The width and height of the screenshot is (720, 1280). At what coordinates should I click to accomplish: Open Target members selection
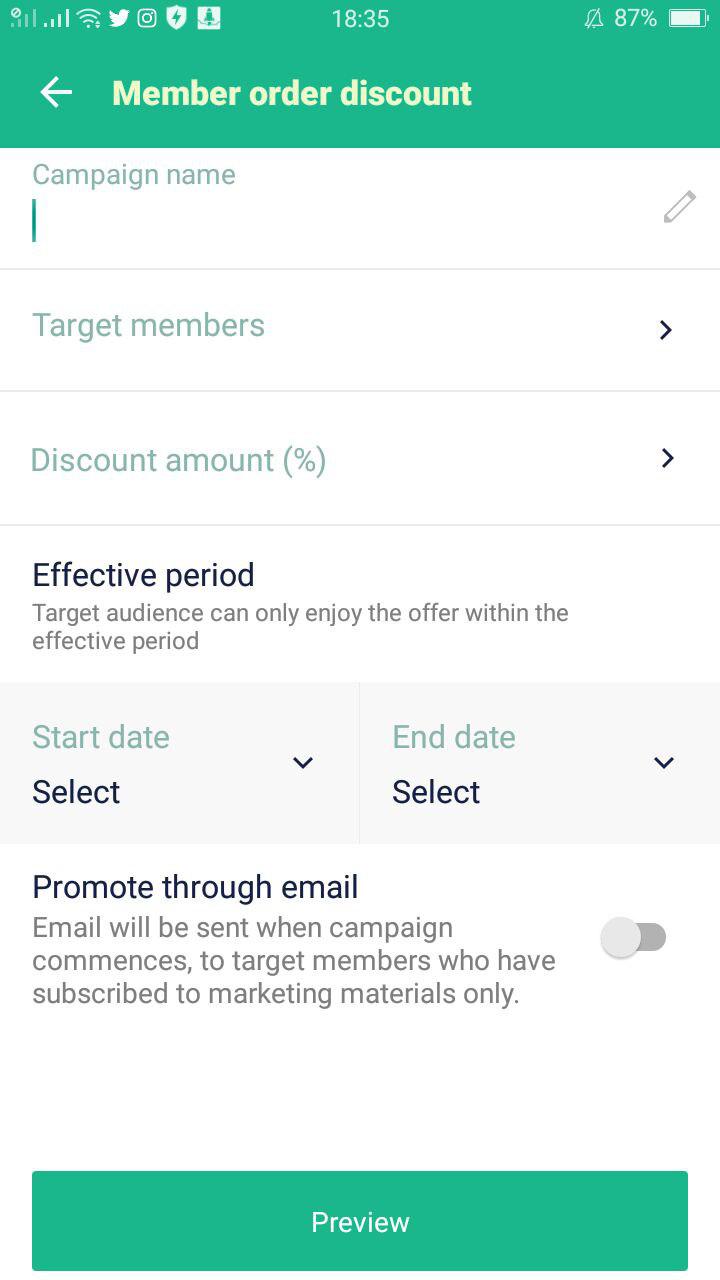(x=360, y=329)
